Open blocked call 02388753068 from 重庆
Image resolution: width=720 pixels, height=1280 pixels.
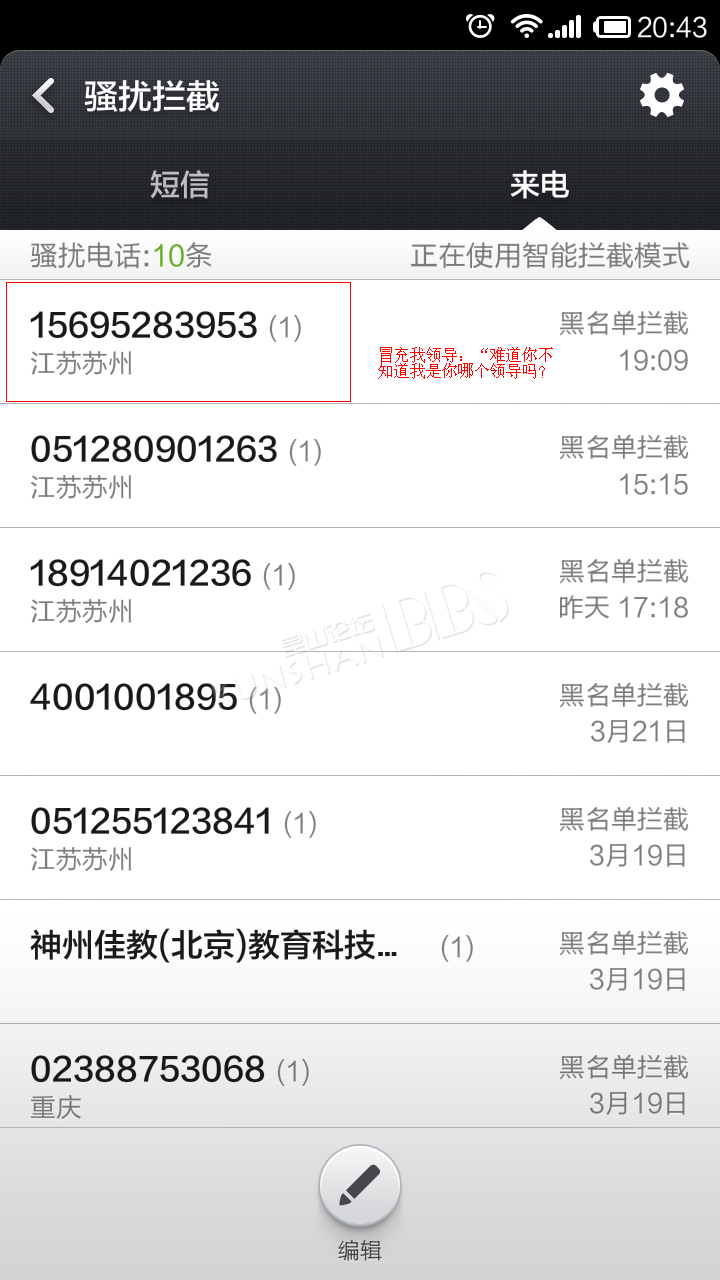click(x=360, y=1077)
